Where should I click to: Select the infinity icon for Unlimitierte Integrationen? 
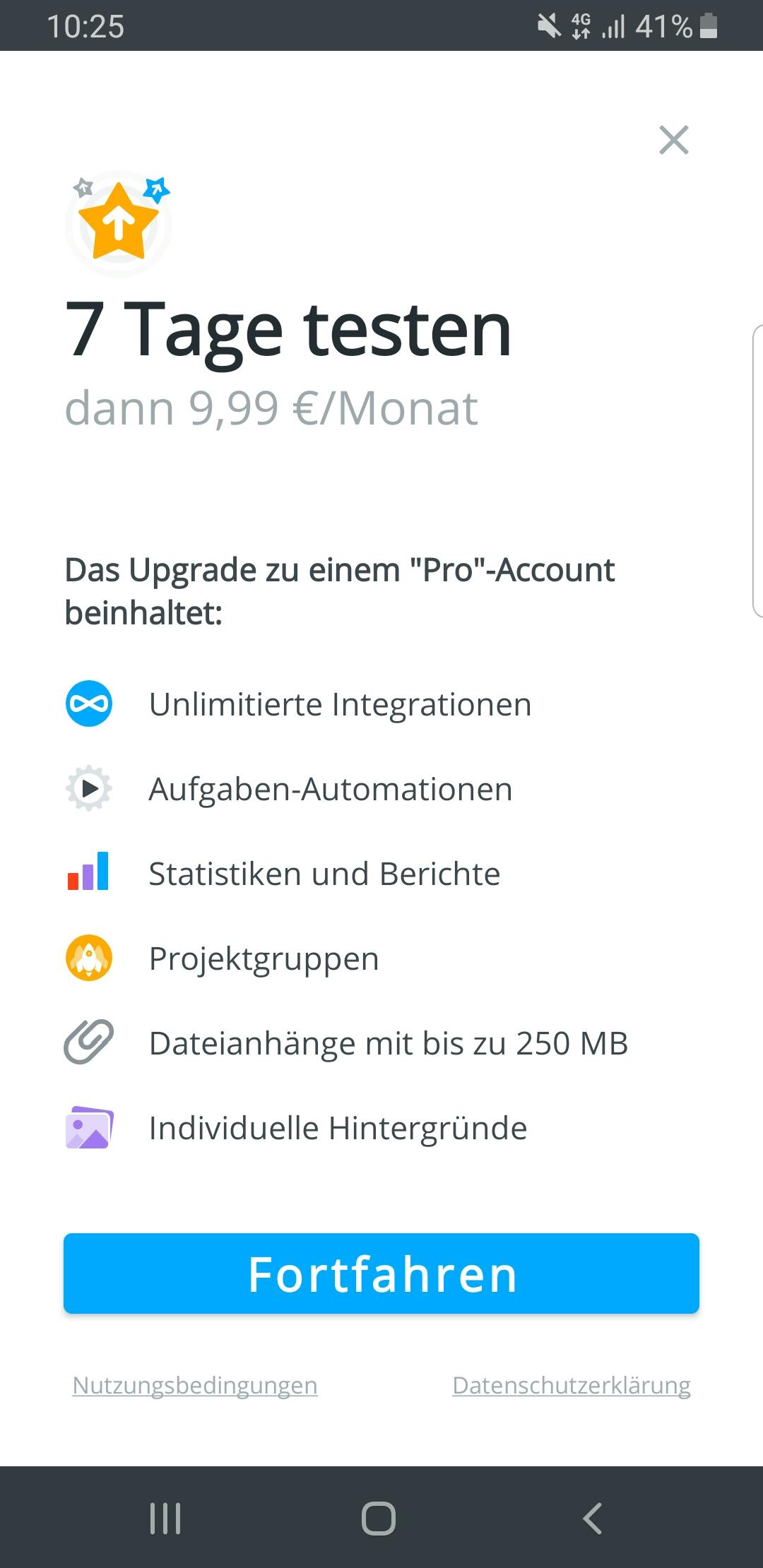pos(88,703)
